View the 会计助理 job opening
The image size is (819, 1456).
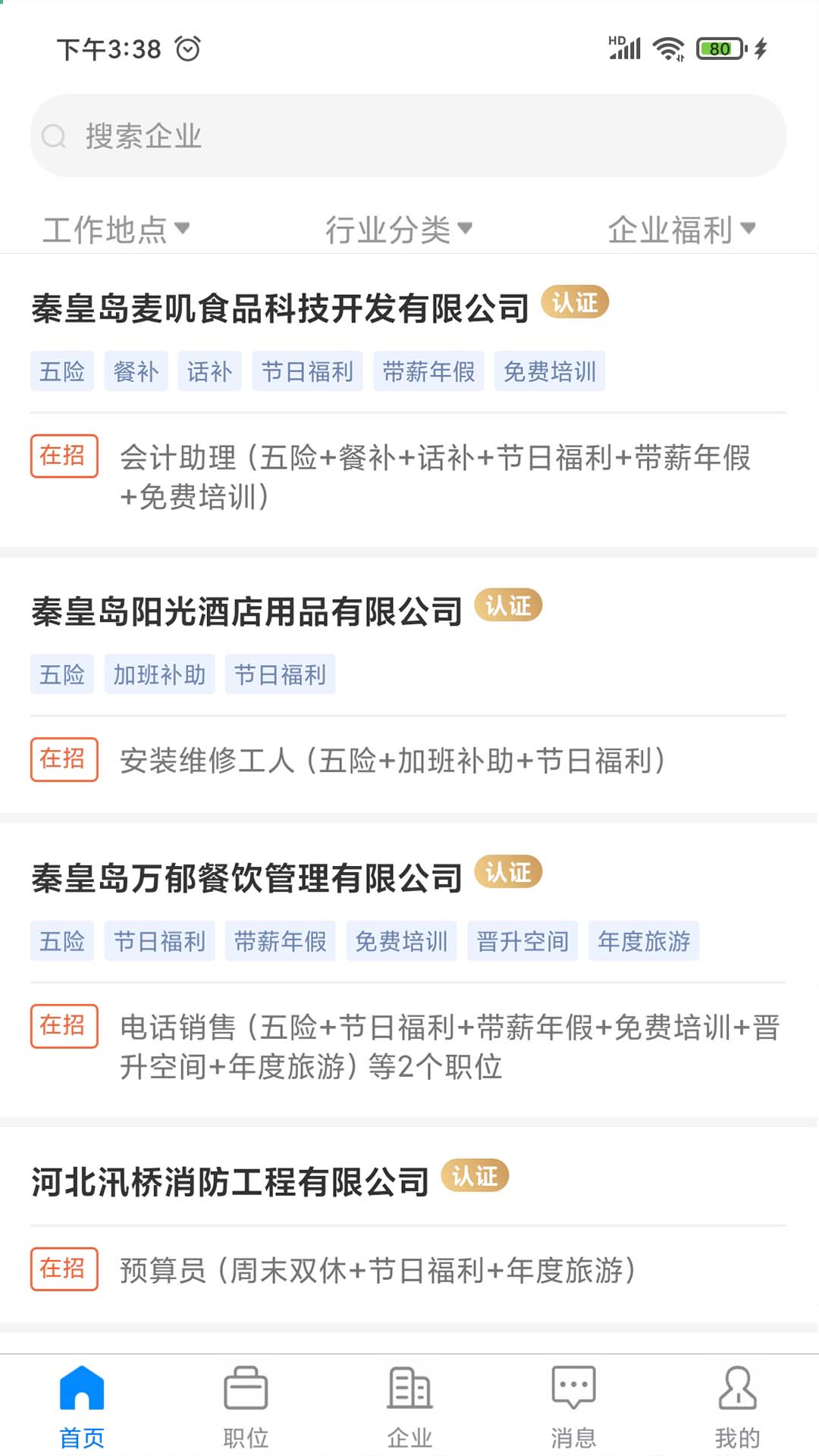[x=435, y=477]
